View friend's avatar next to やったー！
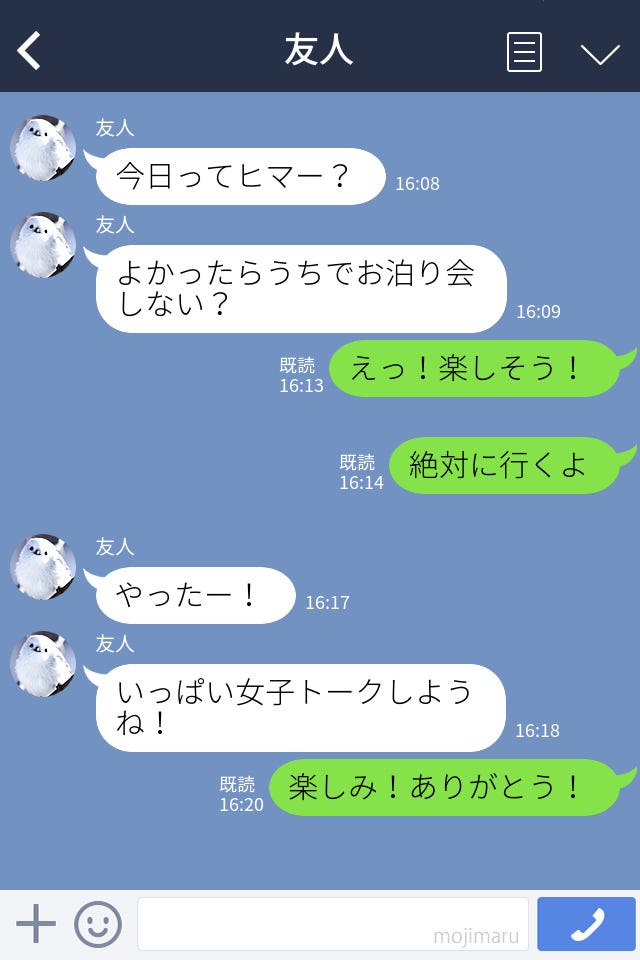640x960 pixels. tap(43, 567)
